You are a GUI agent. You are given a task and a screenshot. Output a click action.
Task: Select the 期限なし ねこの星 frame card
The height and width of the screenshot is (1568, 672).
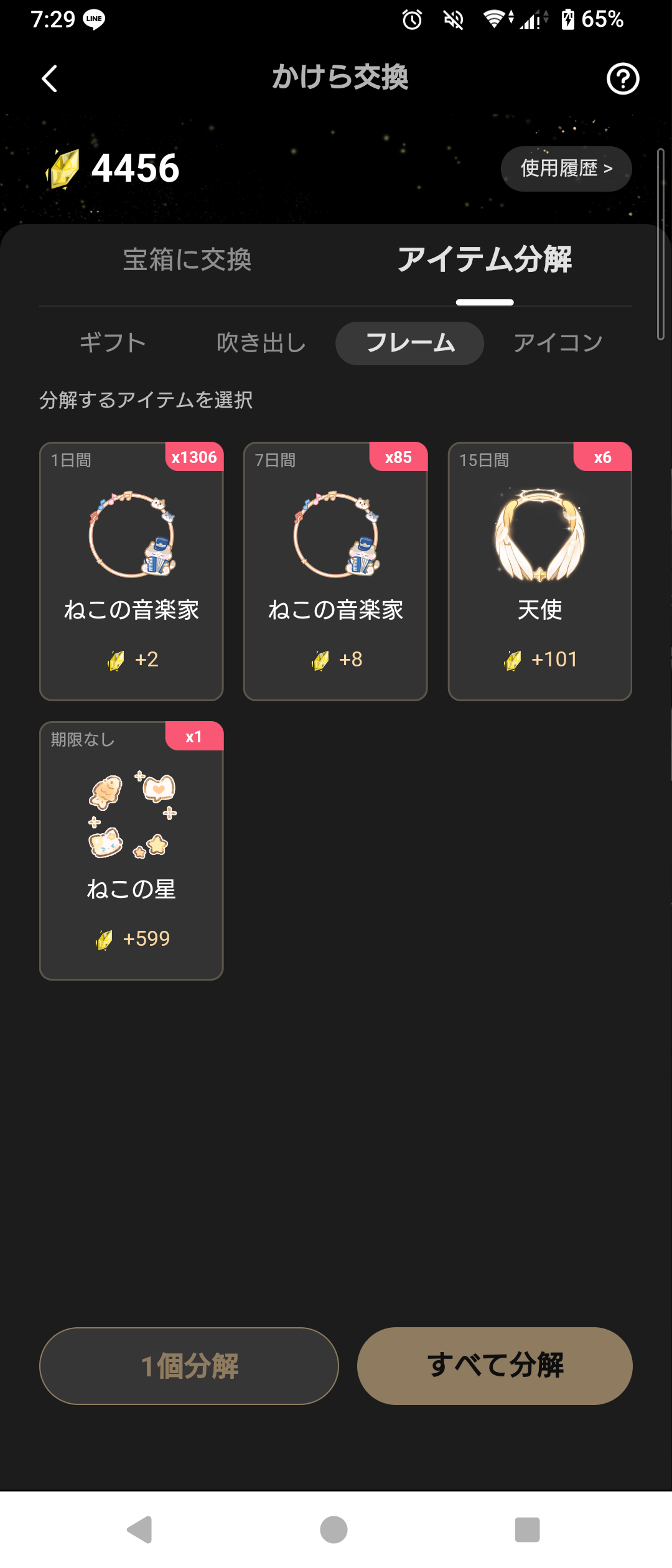pos(131,851)
